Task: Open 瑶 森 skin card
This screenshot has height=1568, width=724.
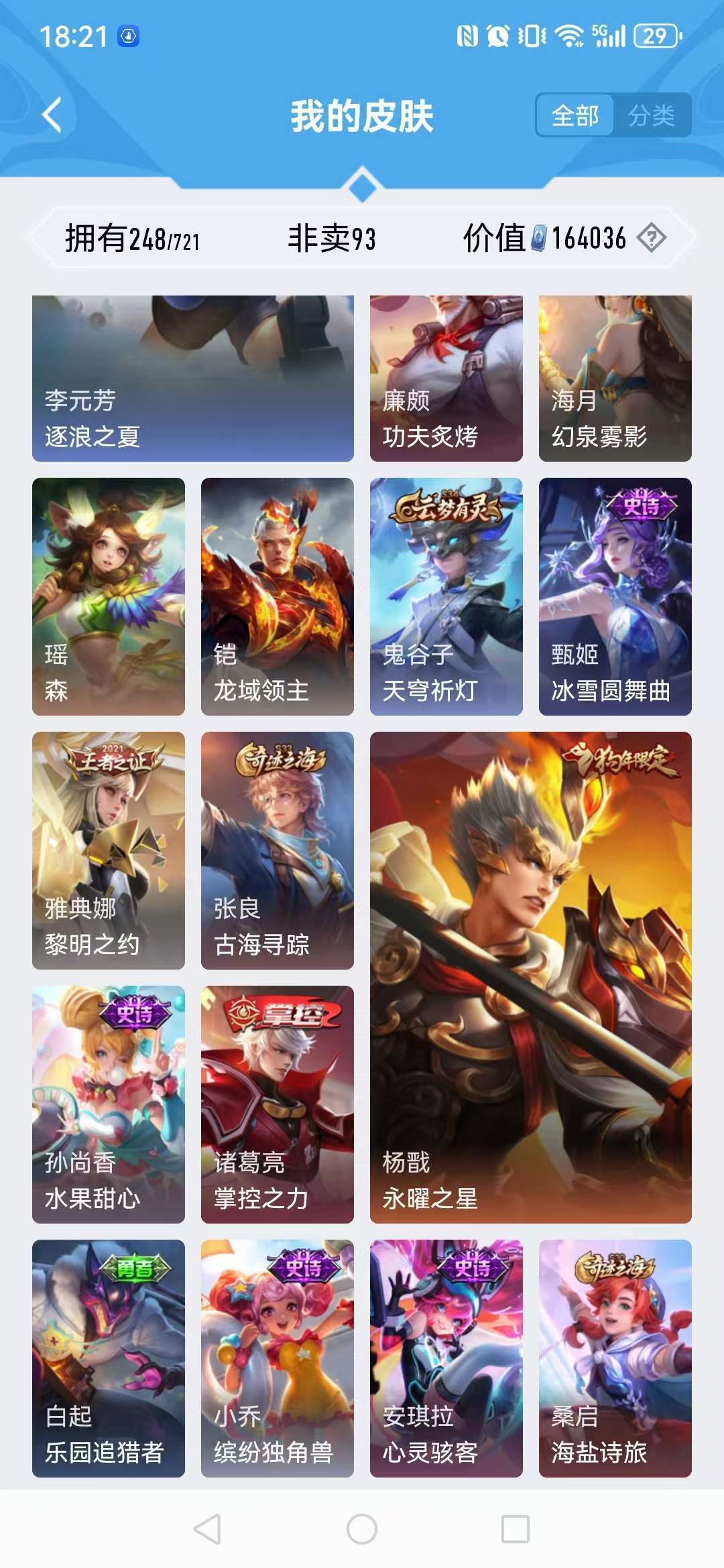Action: click(109, 596)
